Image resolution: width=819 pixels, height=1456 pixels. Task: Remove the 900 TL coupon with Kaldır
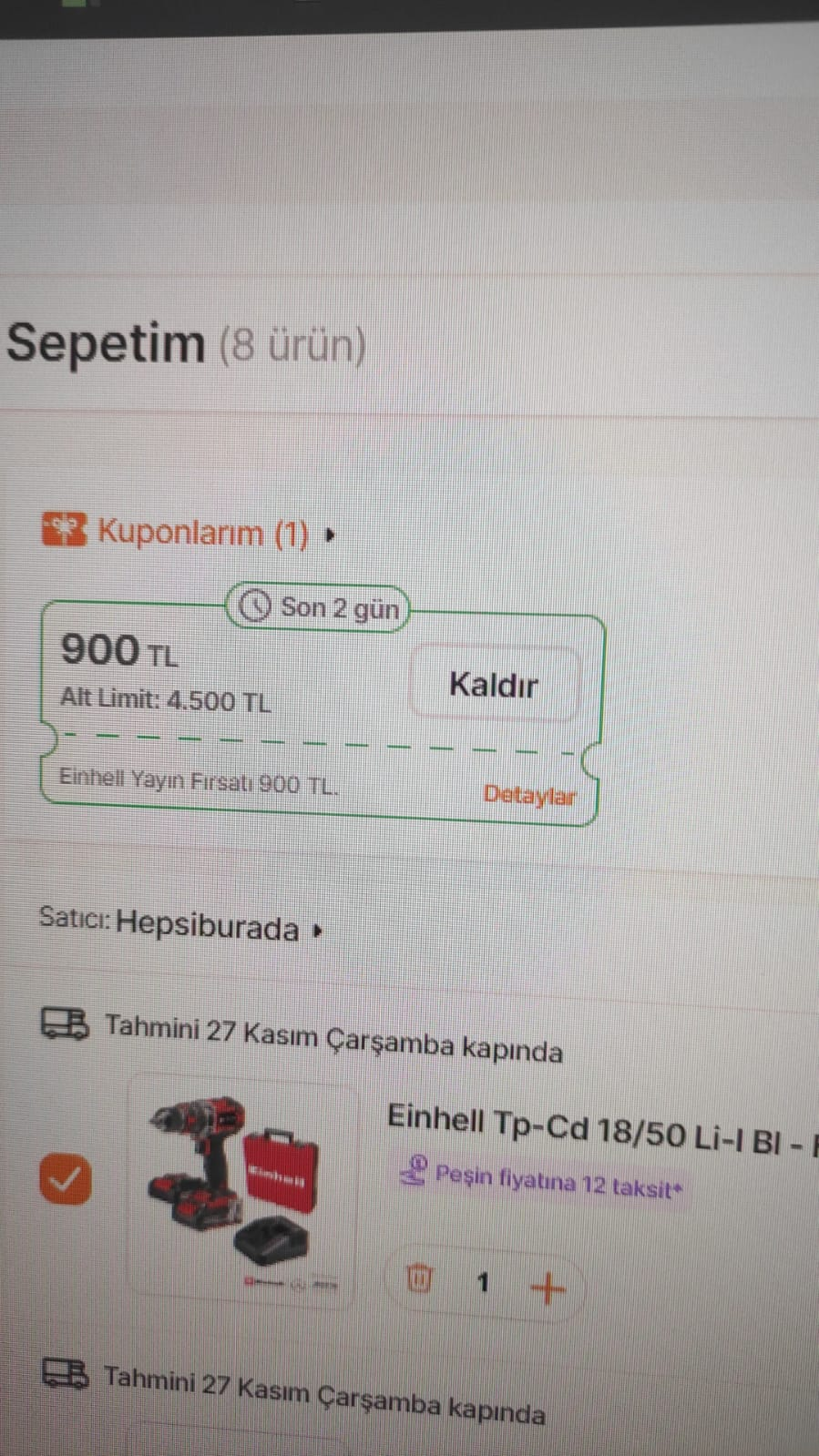tap(493, 685)
